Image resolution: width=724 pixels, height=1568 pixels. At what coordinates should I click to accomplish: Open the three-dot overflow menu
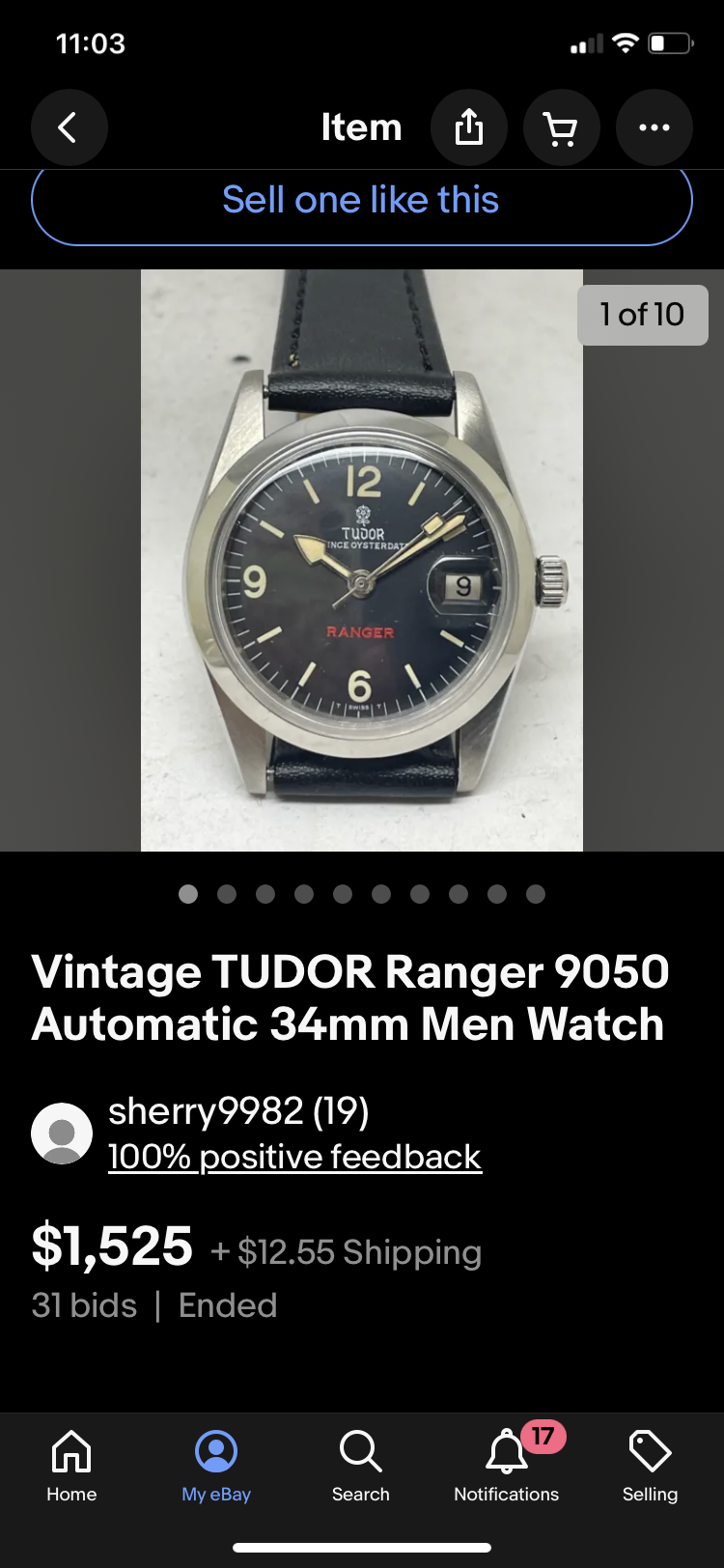[654, 127]
